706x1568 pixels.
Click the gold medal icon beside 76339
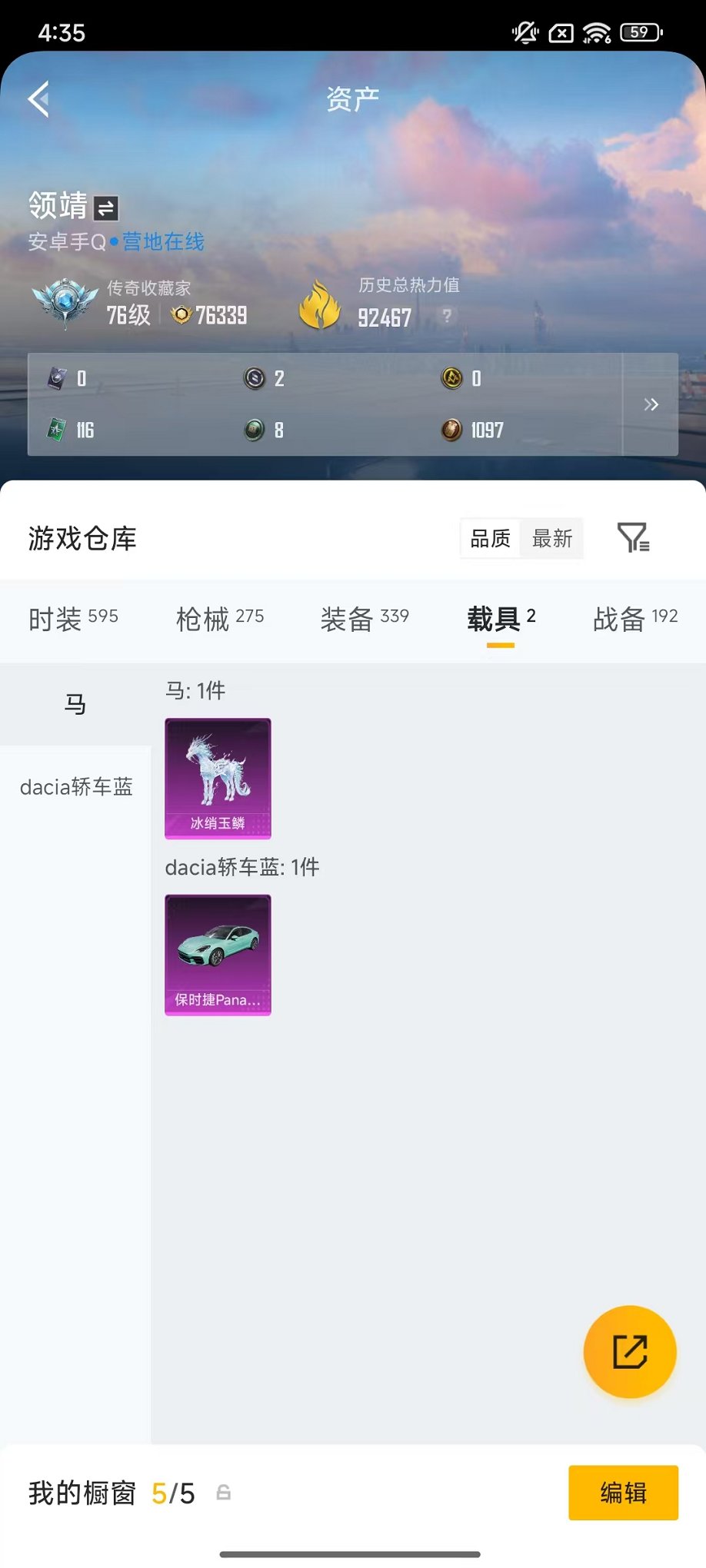tap(180, 314)
